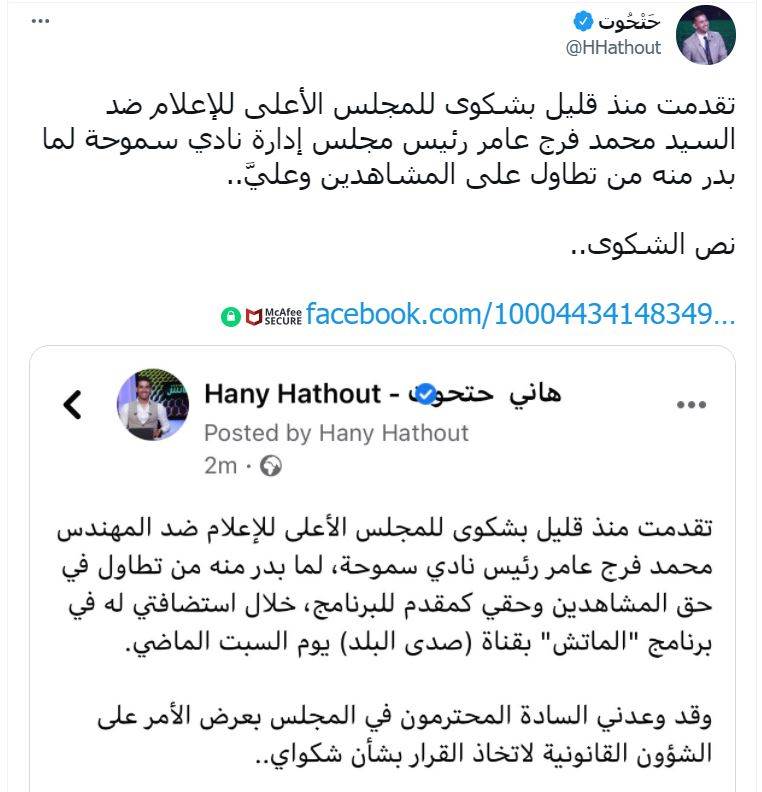
Task: Open the tweet's overflow menu
Action: [x=40, y=21]
